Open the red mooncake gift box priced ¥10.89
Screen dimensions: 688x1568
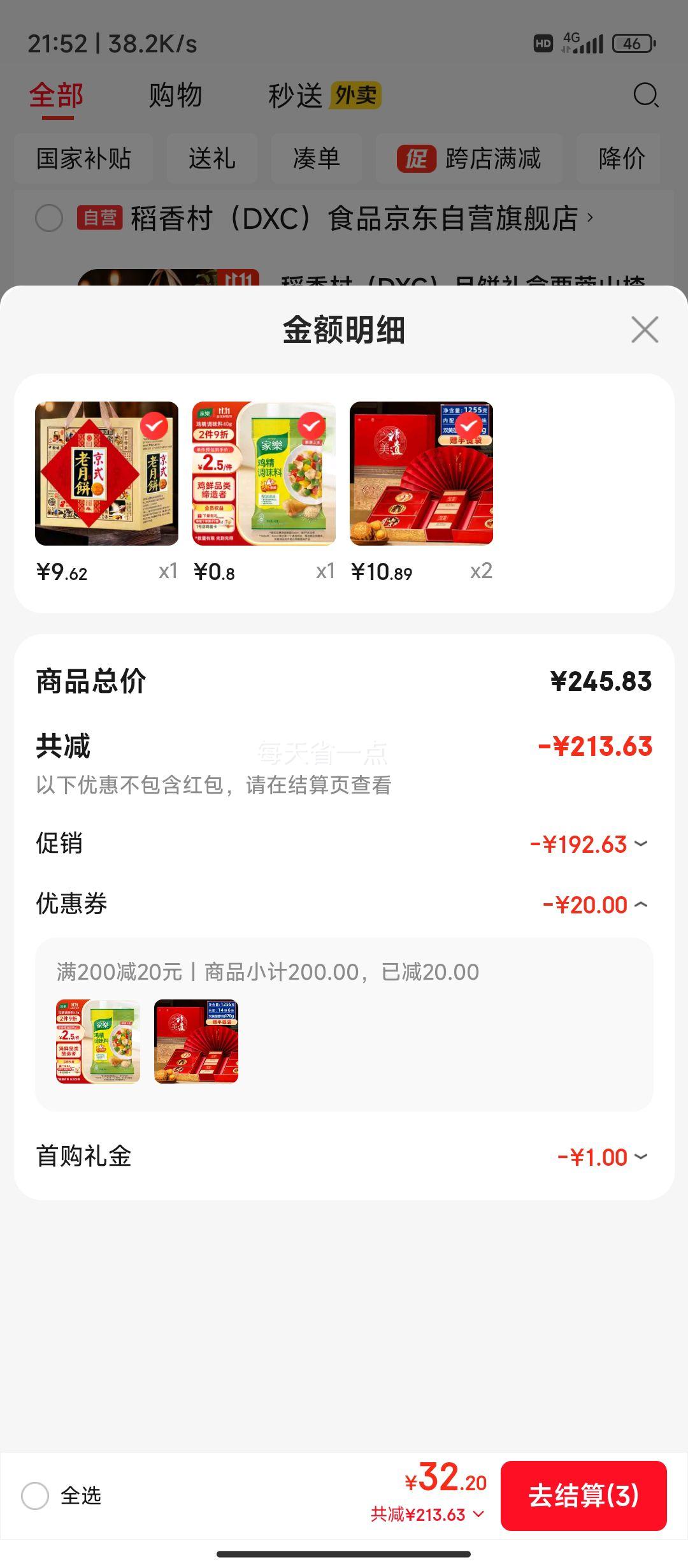[x=421, y=474]
